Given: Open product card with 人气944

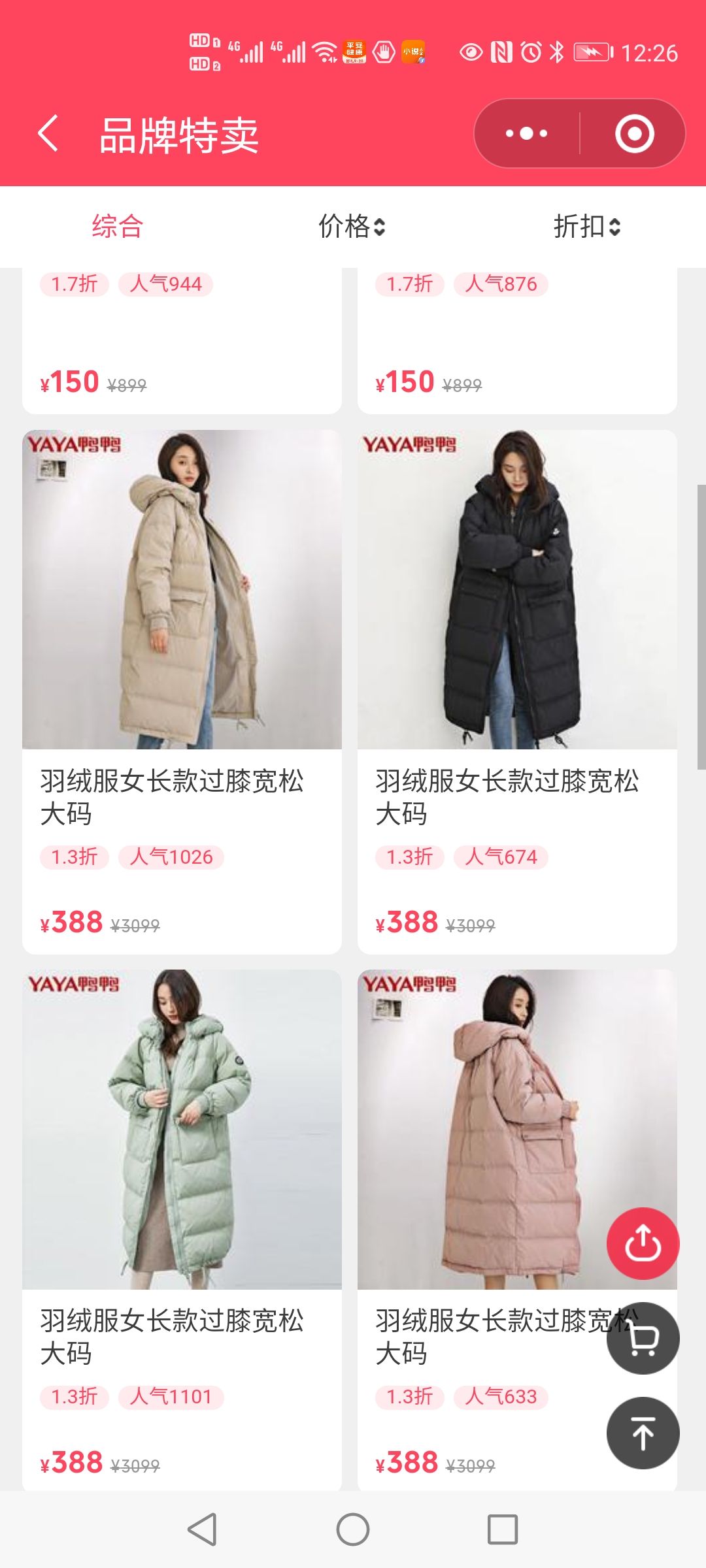Looking at the screenshot, I should pyautogui.click(x=182, y=340).
